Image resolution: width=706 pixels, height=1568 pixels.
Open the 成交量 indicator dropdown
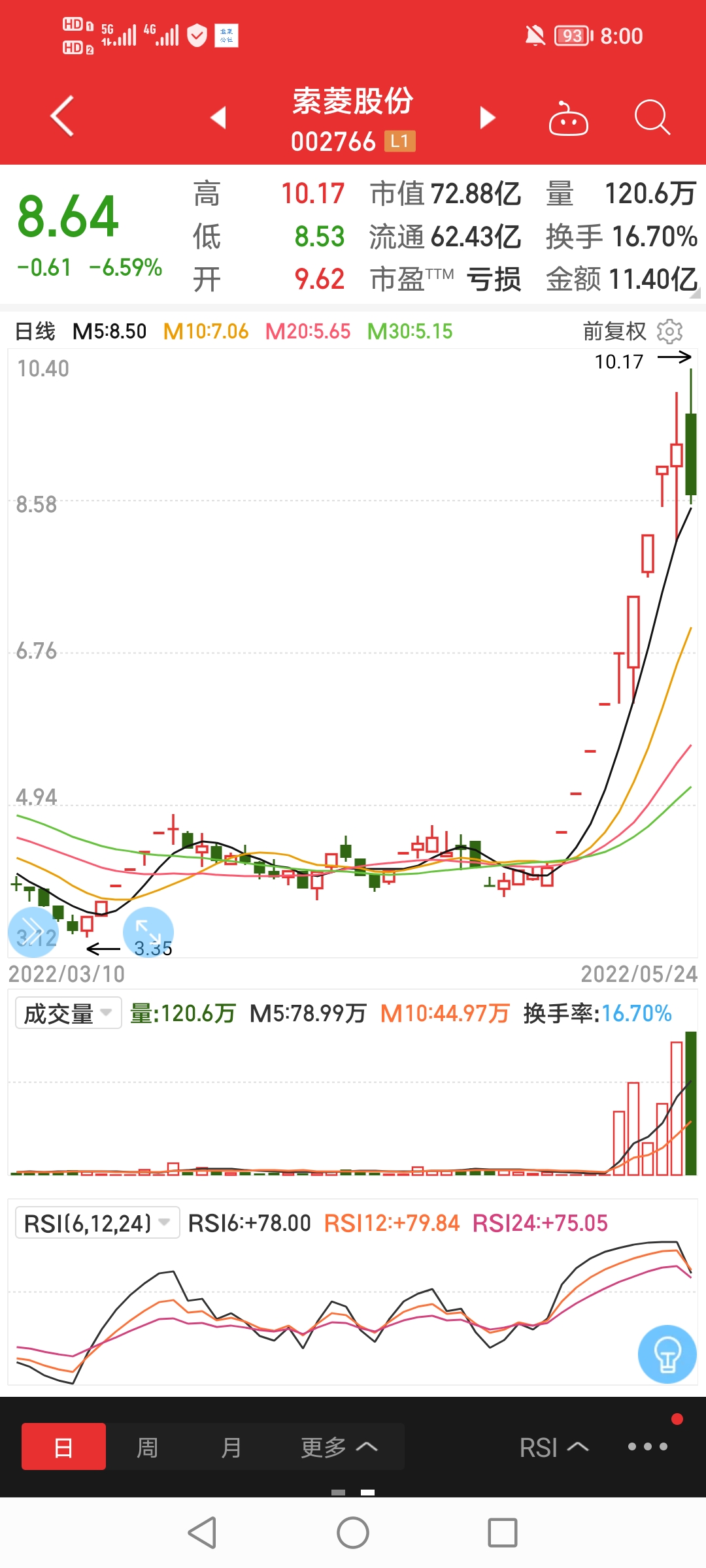[x=68, y=1013]
